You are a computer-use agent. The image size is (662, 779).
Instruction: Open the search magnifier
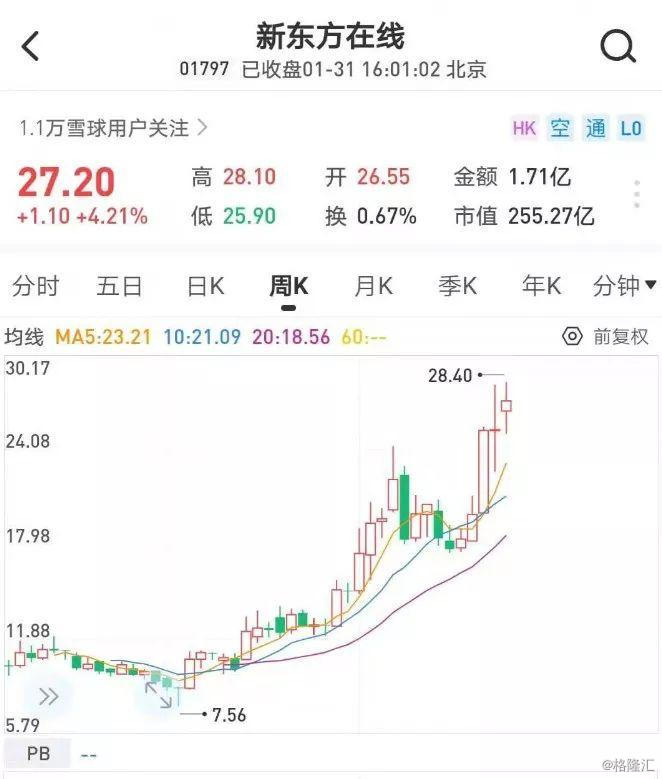coord(618,45)
